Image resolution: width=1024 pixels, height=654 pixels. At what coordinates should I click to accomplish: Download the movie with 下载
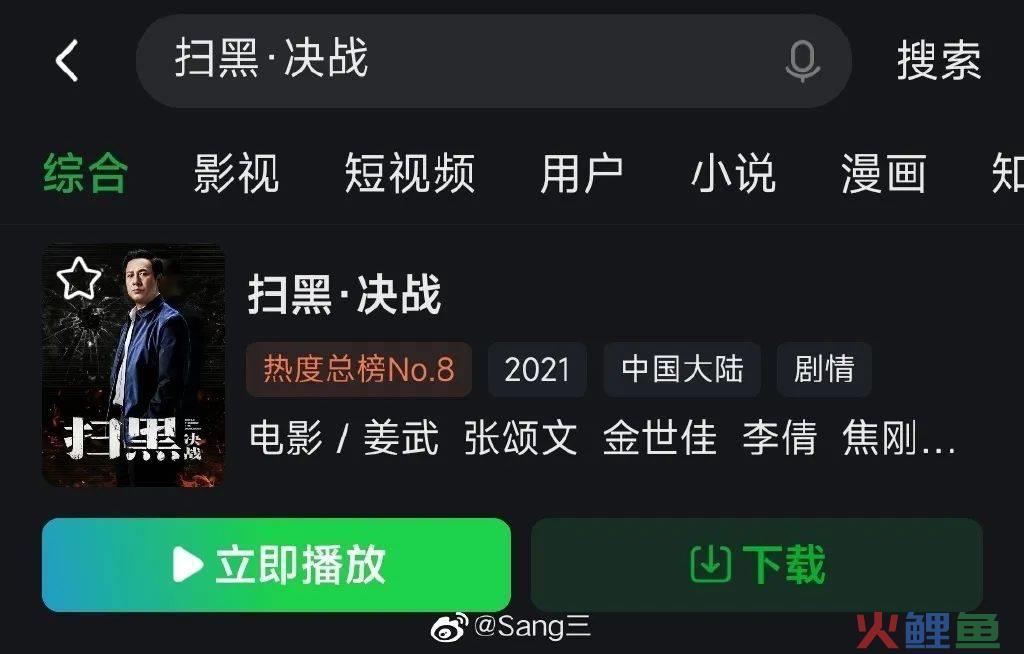coord(757,564)
